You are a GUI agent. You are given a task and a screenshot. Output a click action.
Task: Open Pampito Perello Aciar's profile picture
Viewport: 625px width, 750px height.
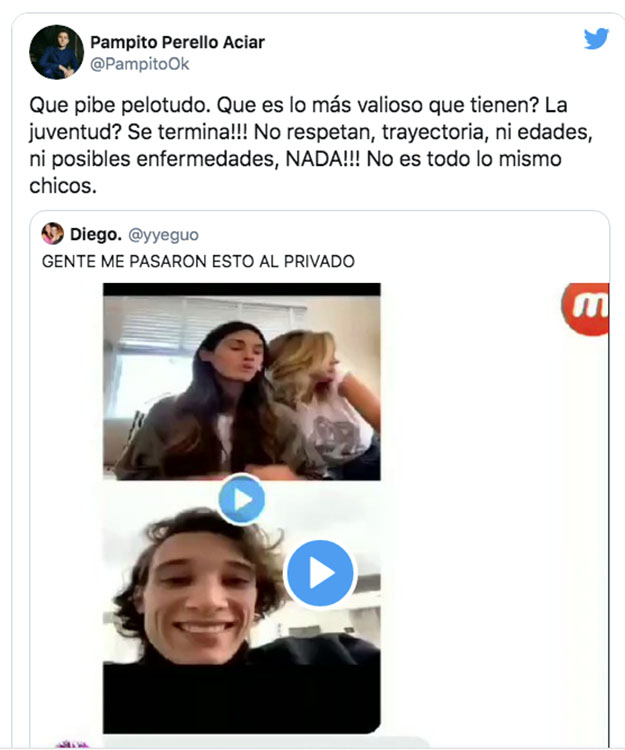coord(57,52)
